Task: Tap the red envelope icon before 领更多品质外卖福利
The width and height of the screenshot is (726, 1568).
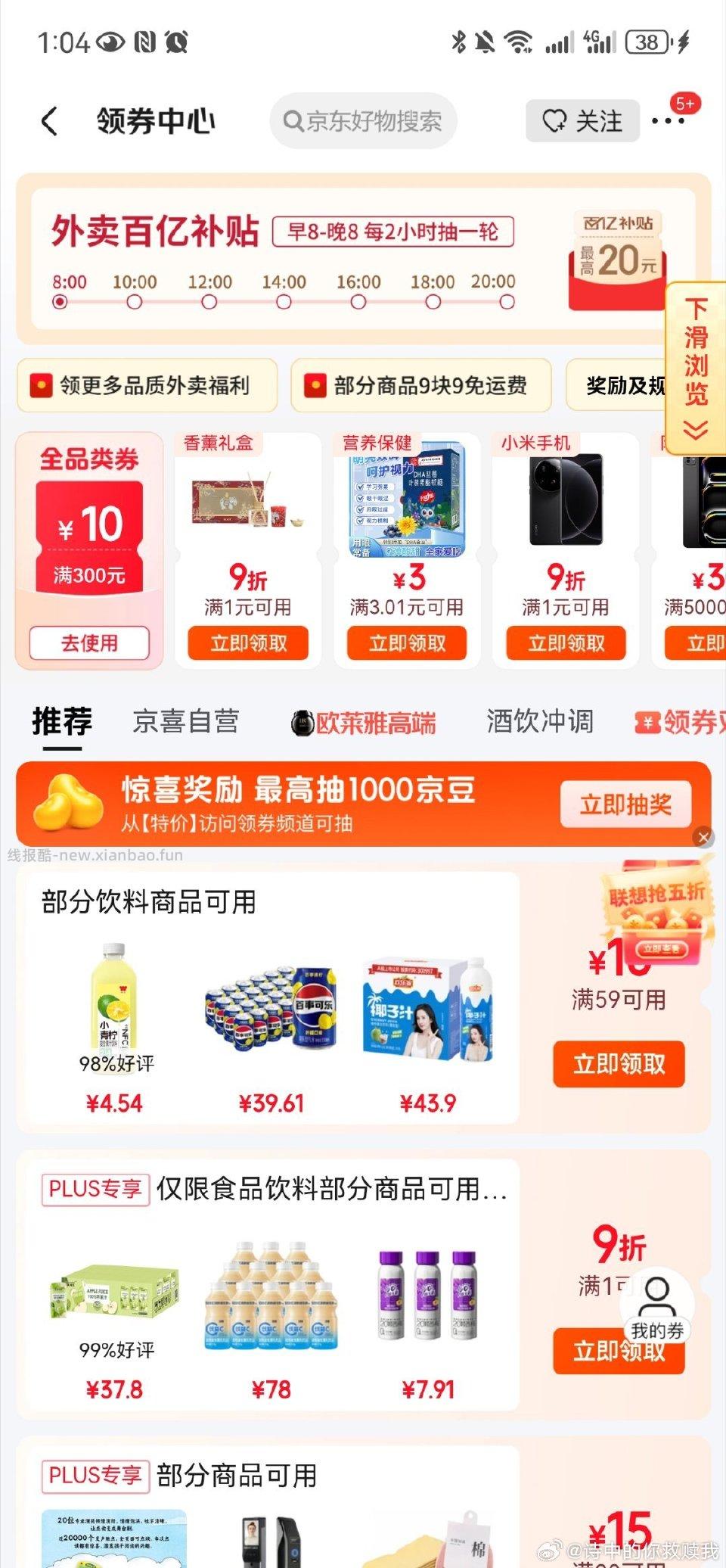Action: pyautogui.click(x=41, y=386)
